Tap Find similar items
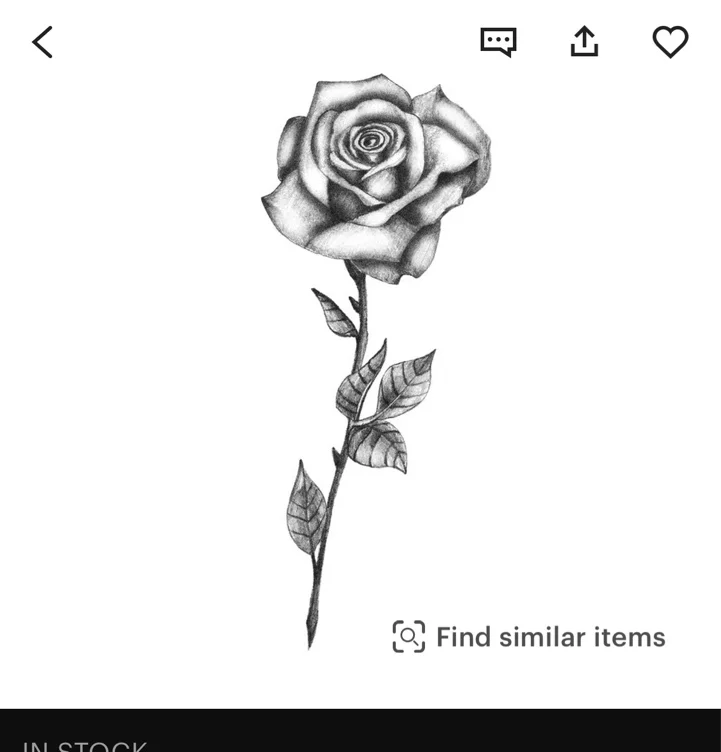Viewport: 721px width, 752px height. click(x=529, y=637)
